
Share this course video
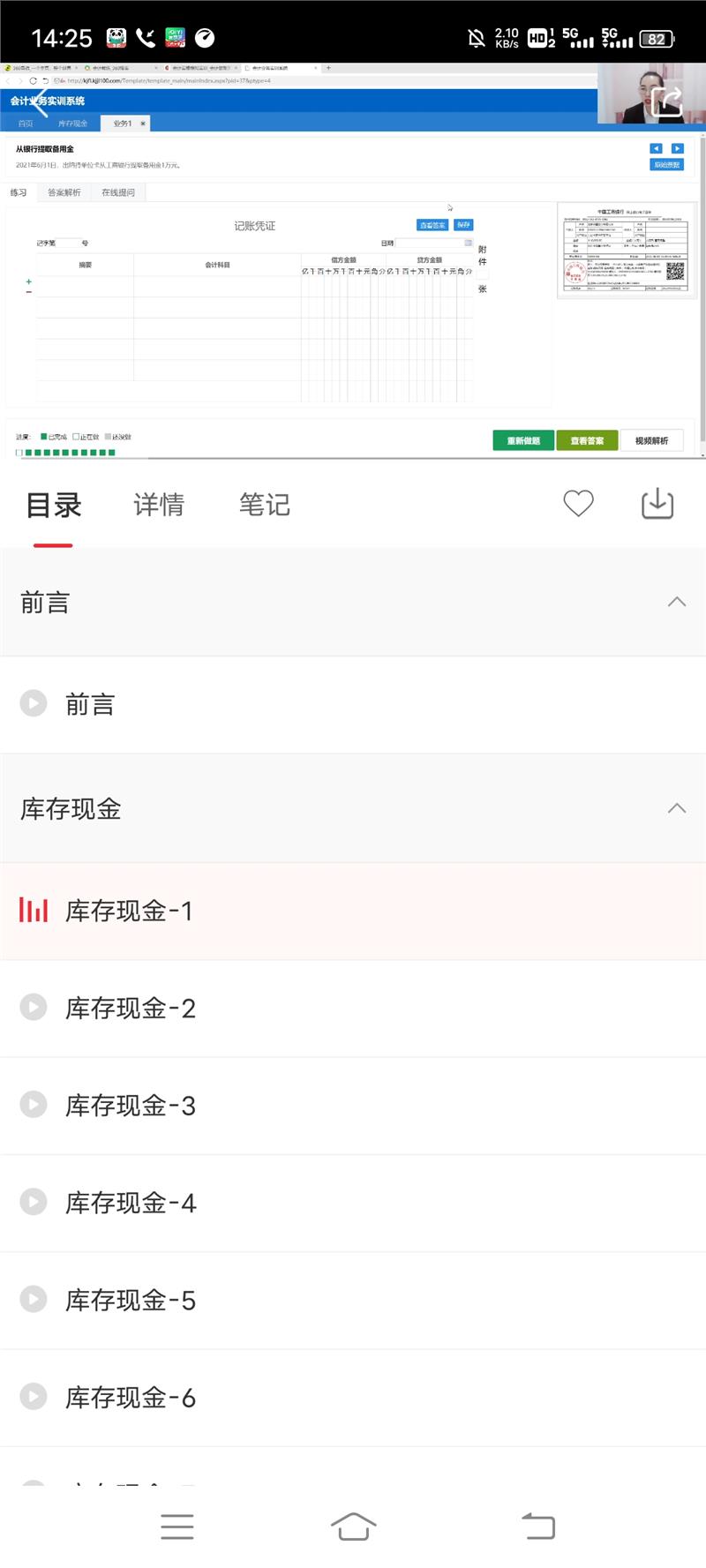[666, 101]
